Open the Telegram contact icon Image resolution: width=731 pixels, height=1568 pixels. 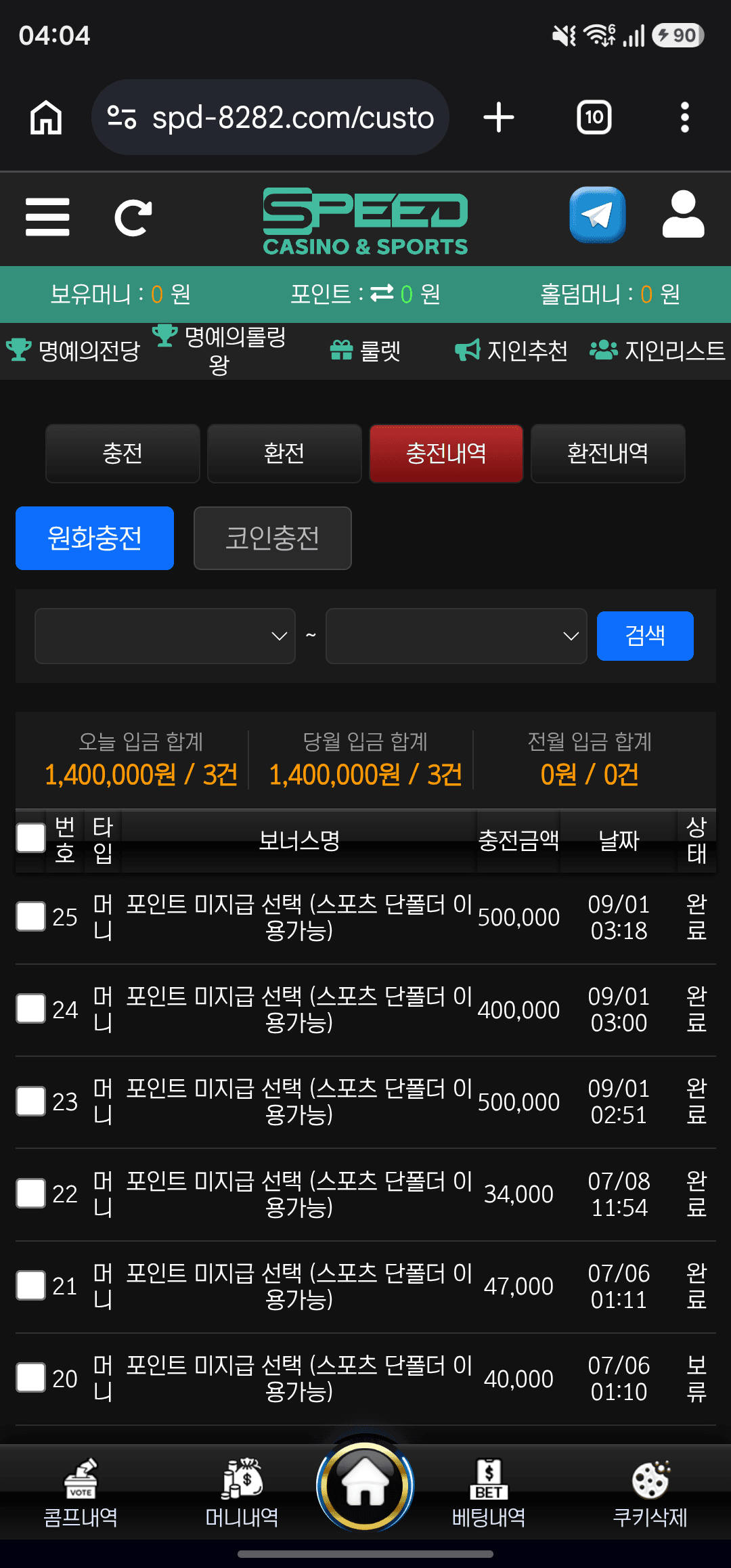pos(597,215)
